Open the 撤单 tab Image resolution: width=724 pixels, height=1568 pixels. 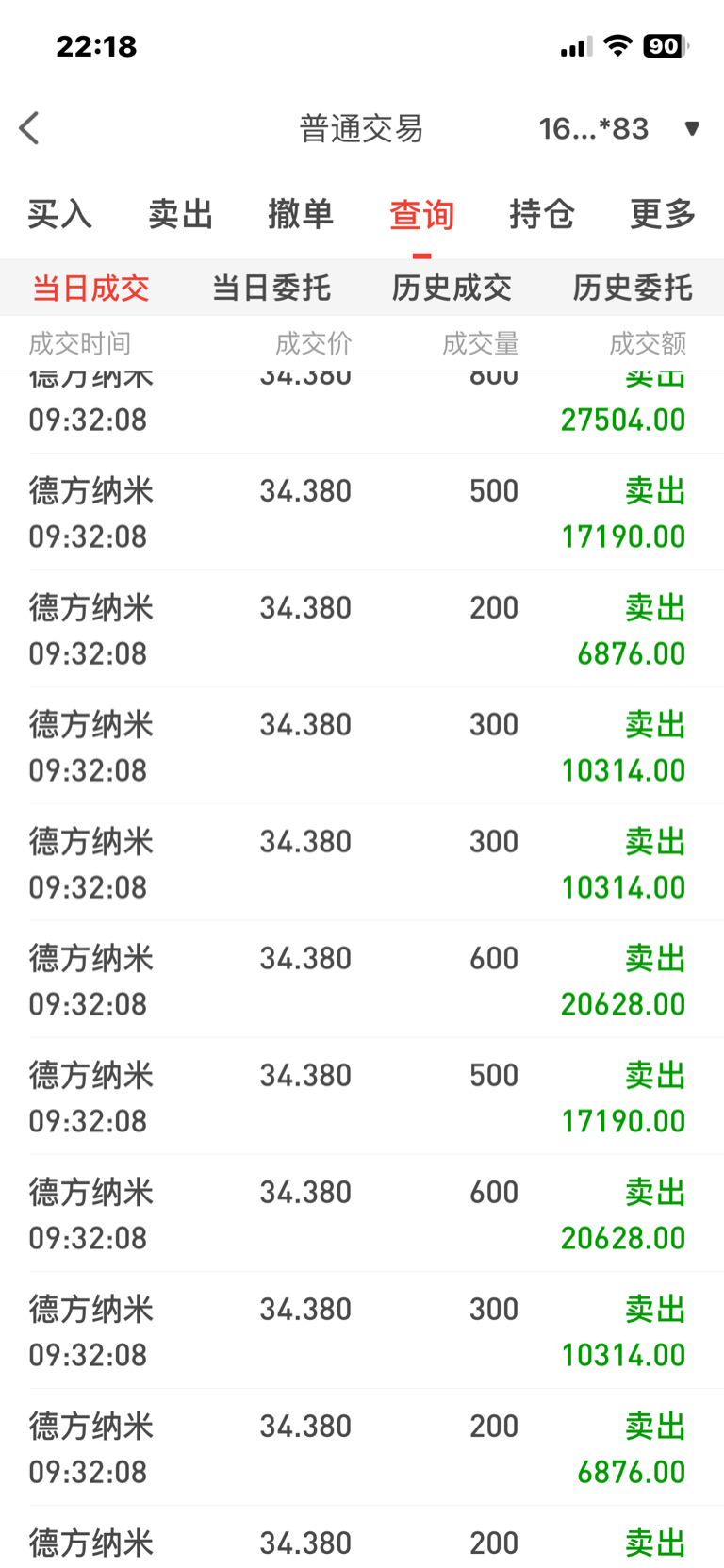(x=301, y=214)
